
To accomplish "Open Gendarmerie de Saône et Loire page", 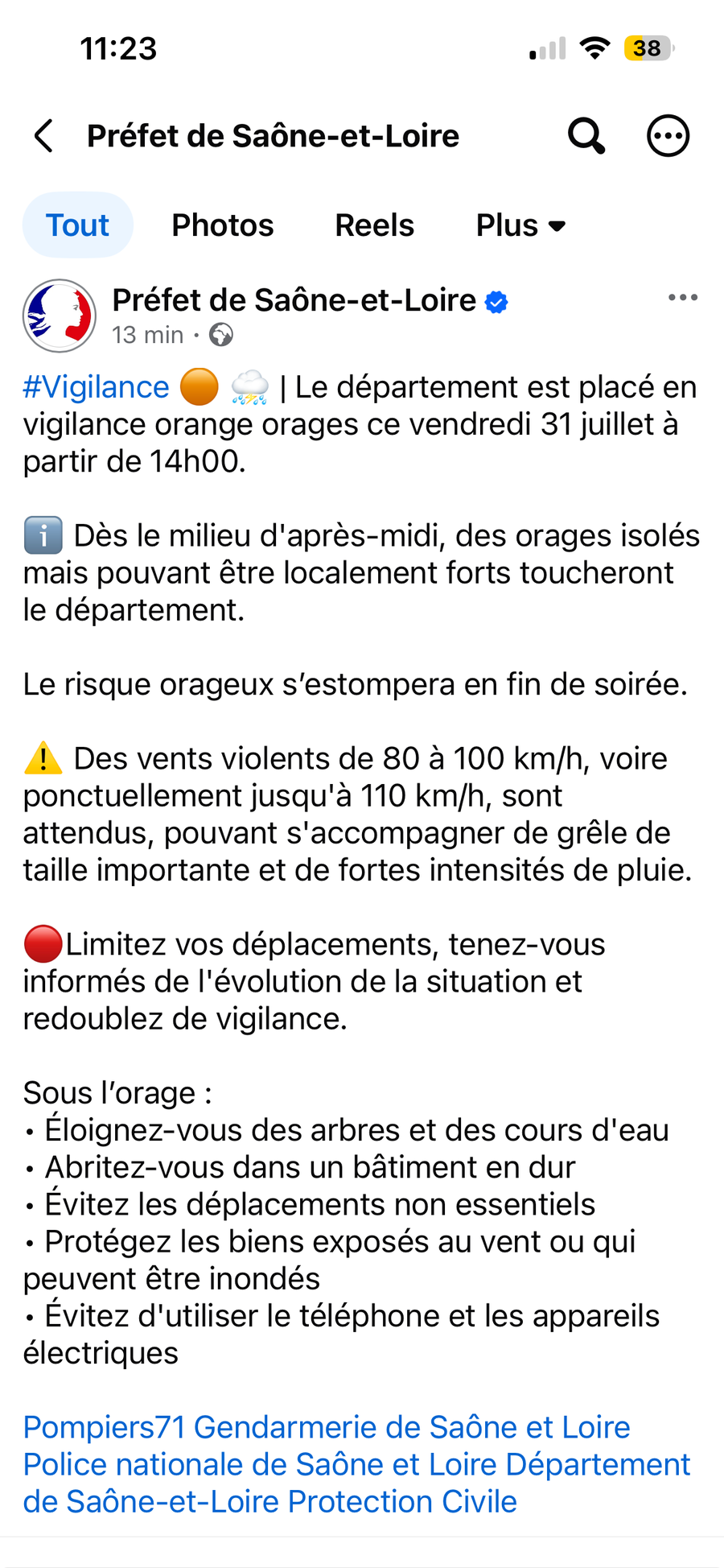I will tap(412, 1427).
